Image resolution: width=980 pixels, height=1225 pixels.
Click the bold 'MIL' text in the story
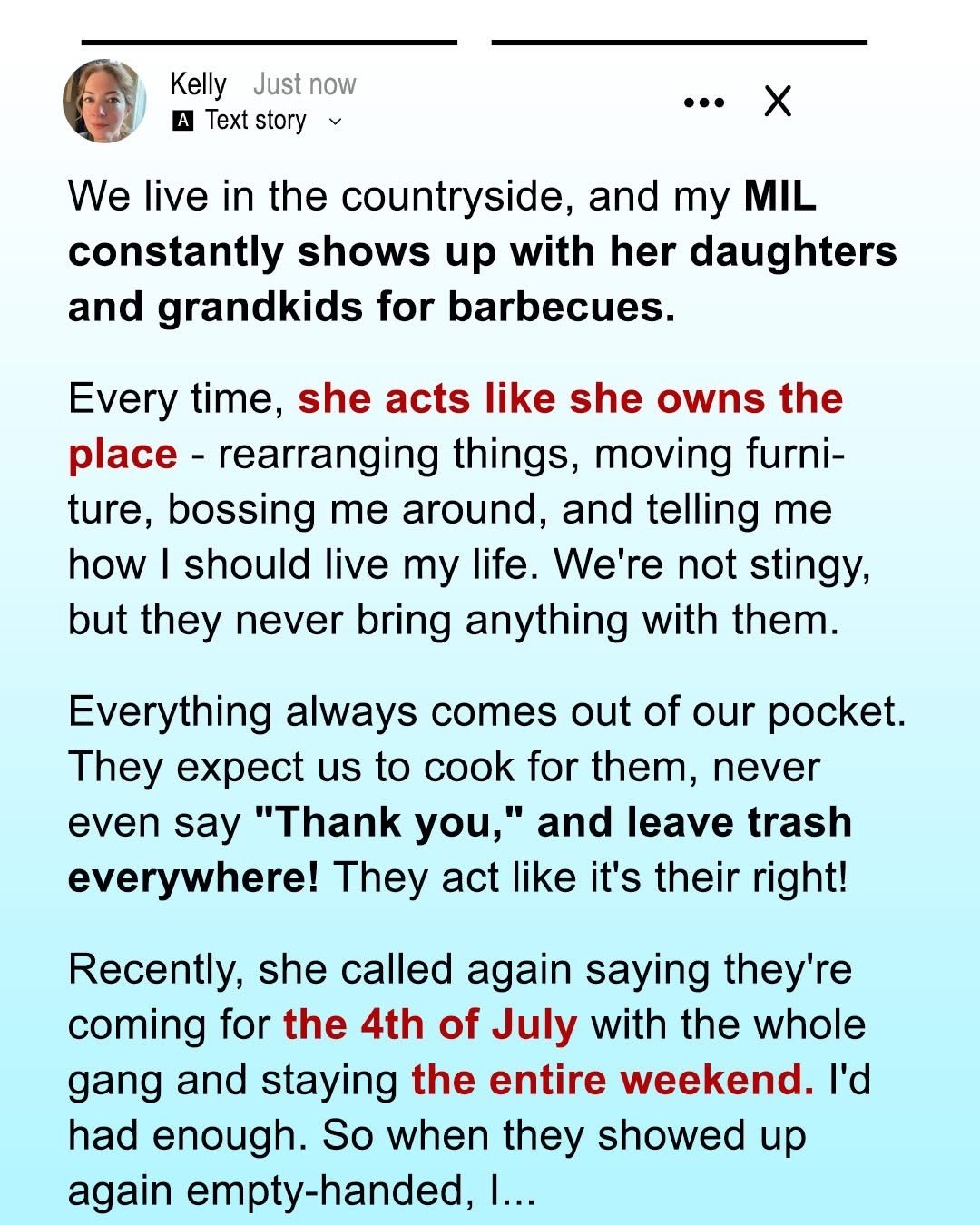[x=779, y=195]
